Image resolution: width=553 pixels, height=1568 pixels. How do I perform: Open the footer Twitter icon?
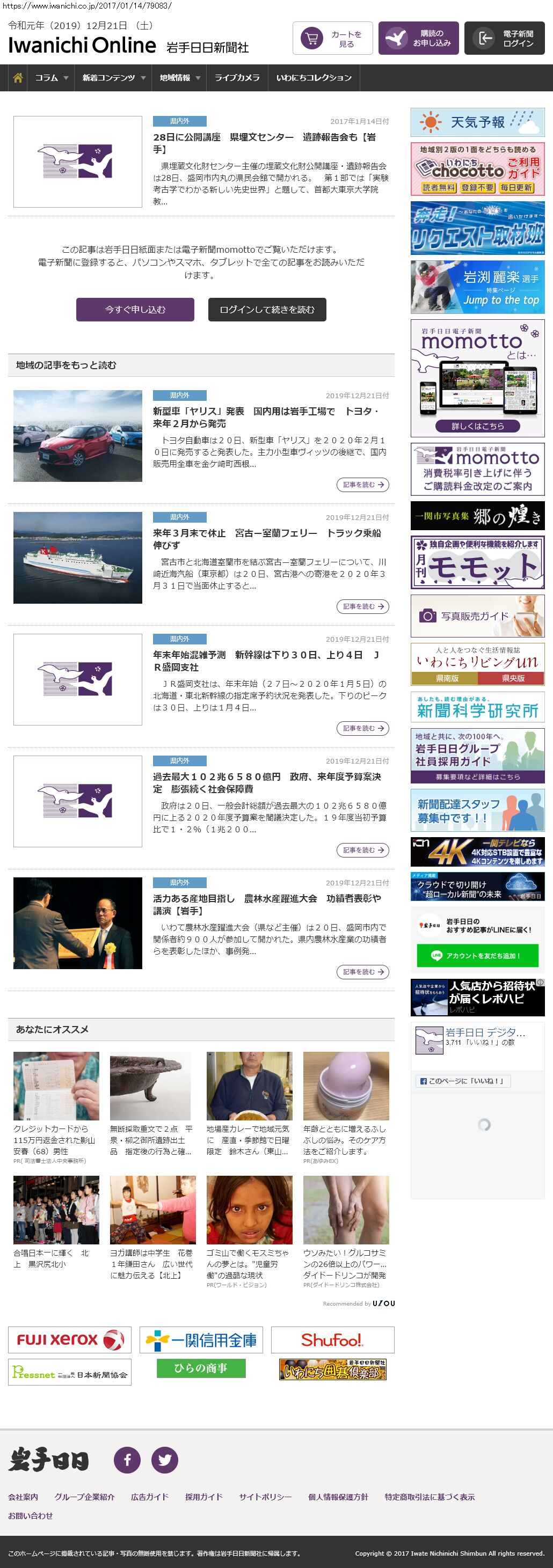(x=164, y=1460)
